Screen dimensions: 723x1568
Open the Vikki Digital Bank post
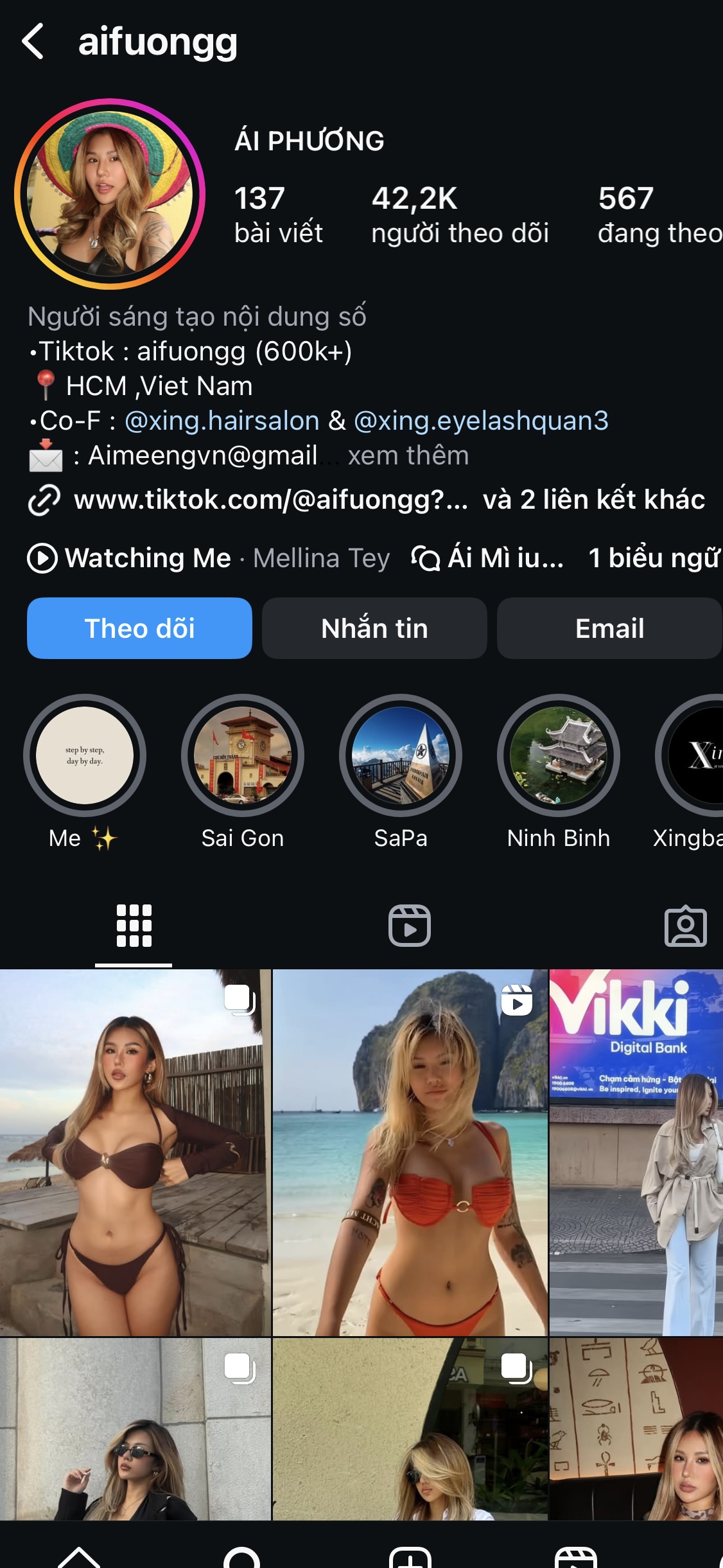pos(636,1152)
